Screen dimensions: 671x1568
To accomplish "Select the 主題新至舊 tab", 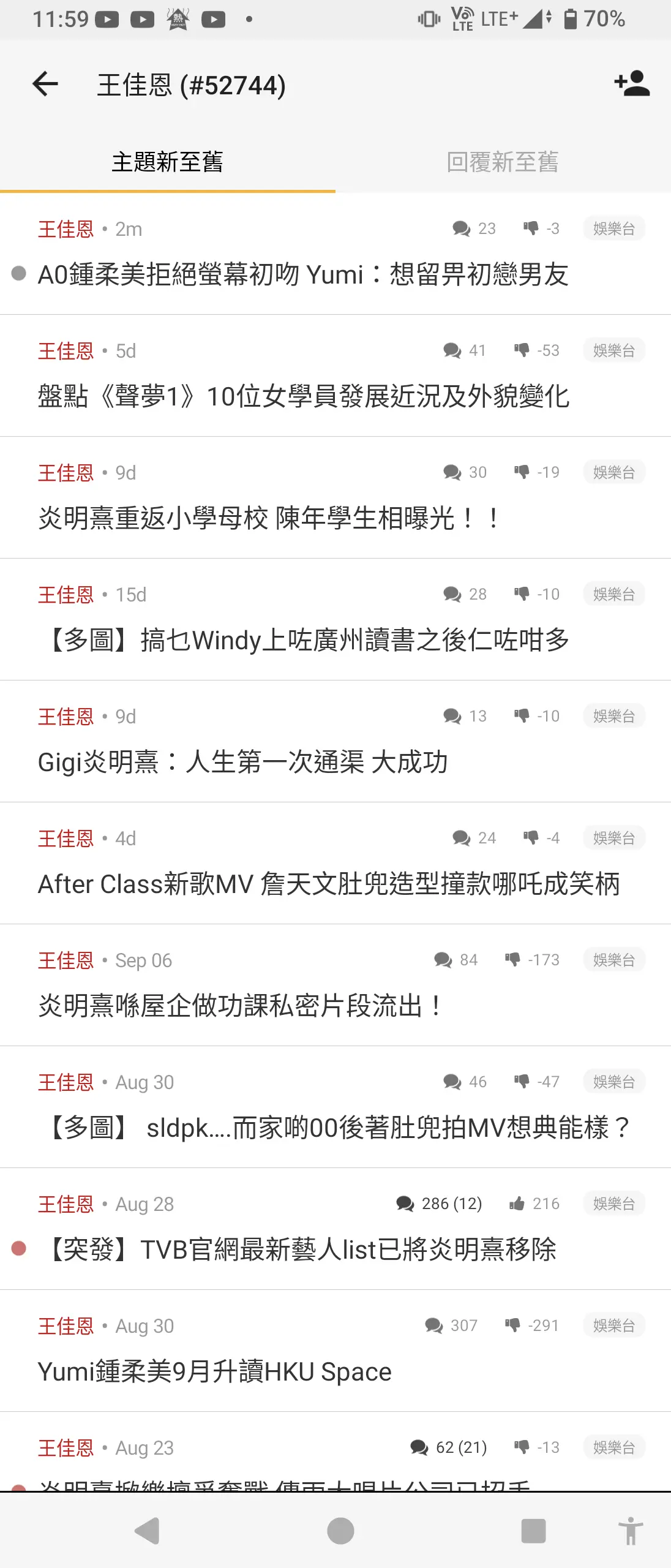I will coord(168,162).
